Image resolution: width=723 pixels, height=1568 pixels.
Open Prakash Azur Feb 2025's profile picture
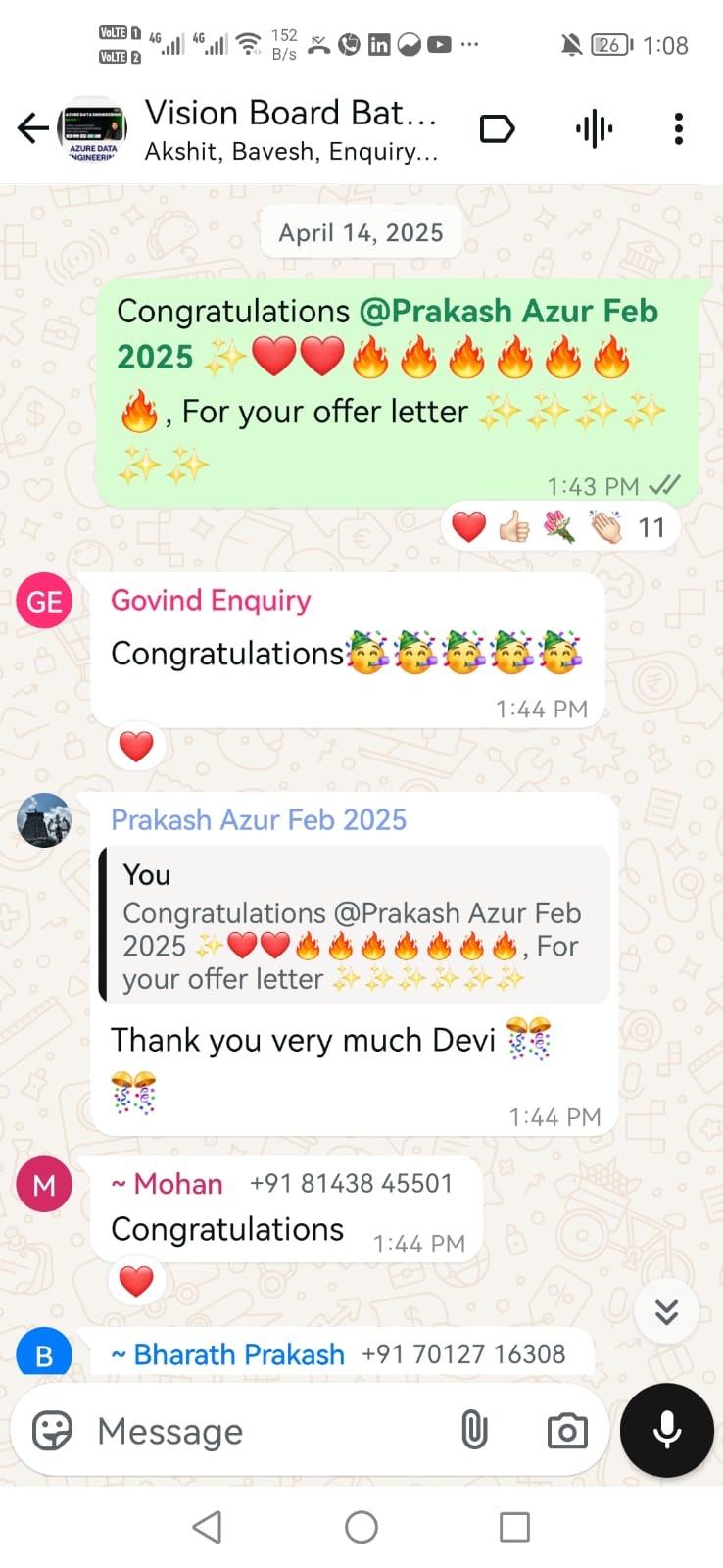pos(45,820)
